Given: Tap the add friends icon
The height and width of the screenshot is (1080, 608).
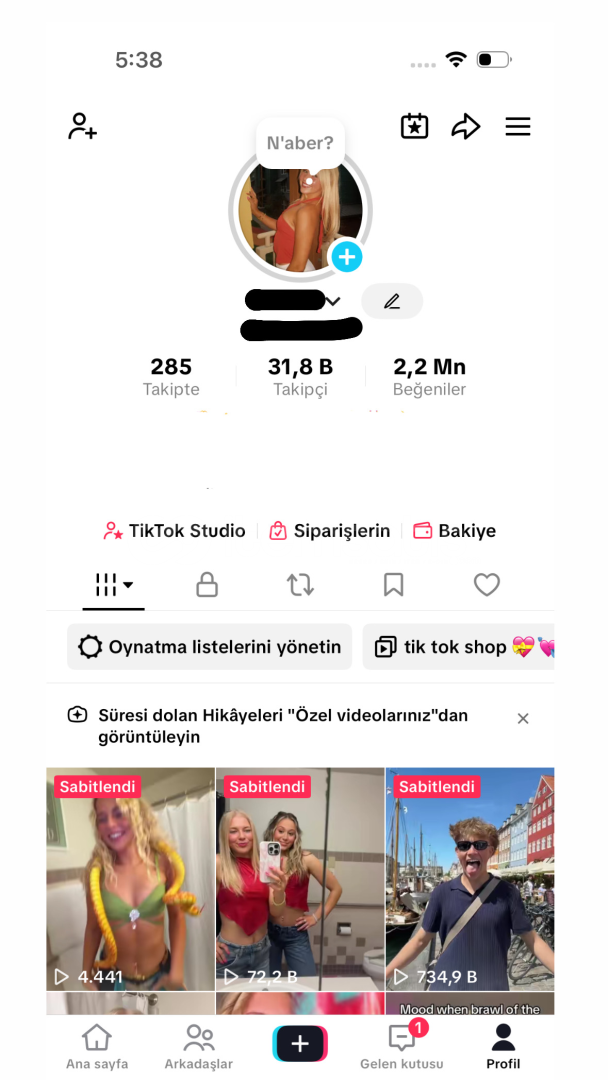Looking at the screenshot, I should (x=82, y=127).
